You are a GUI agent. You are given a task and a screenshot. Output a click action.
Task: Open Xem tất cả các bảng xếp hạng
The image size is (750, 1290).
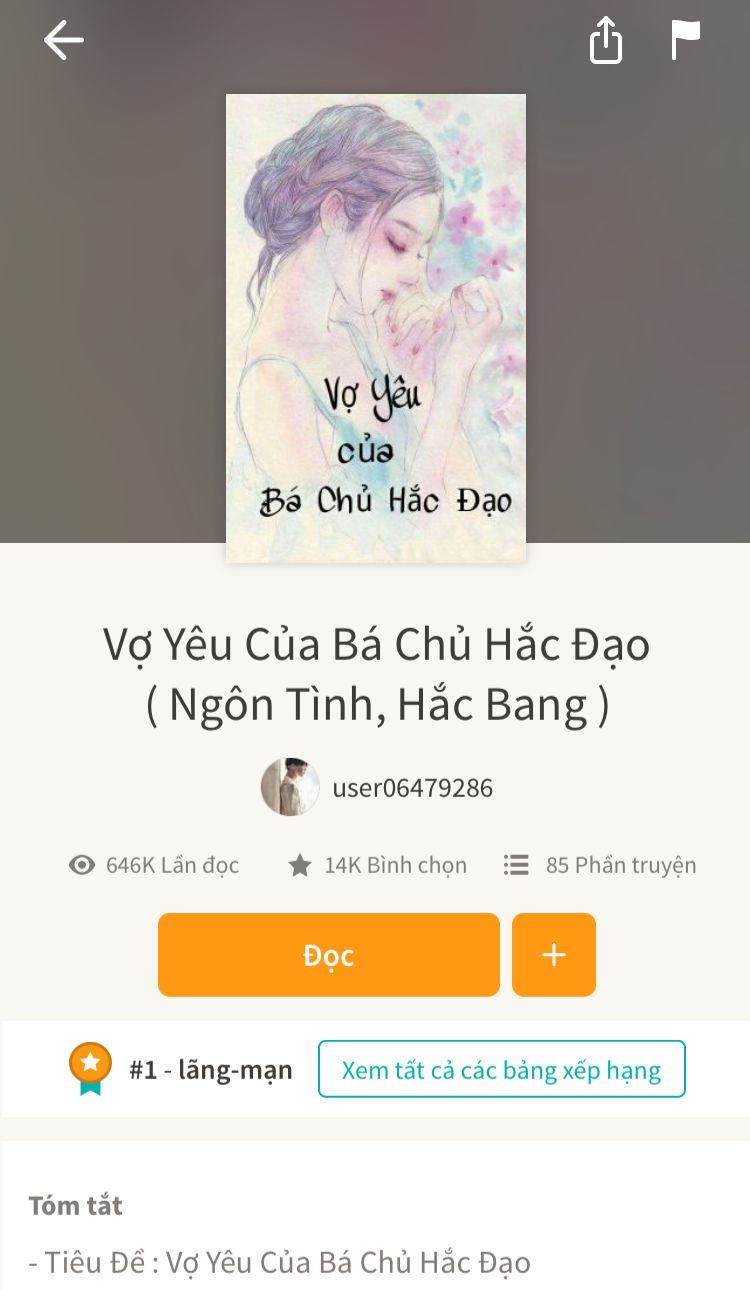[x=501, y=1070]
